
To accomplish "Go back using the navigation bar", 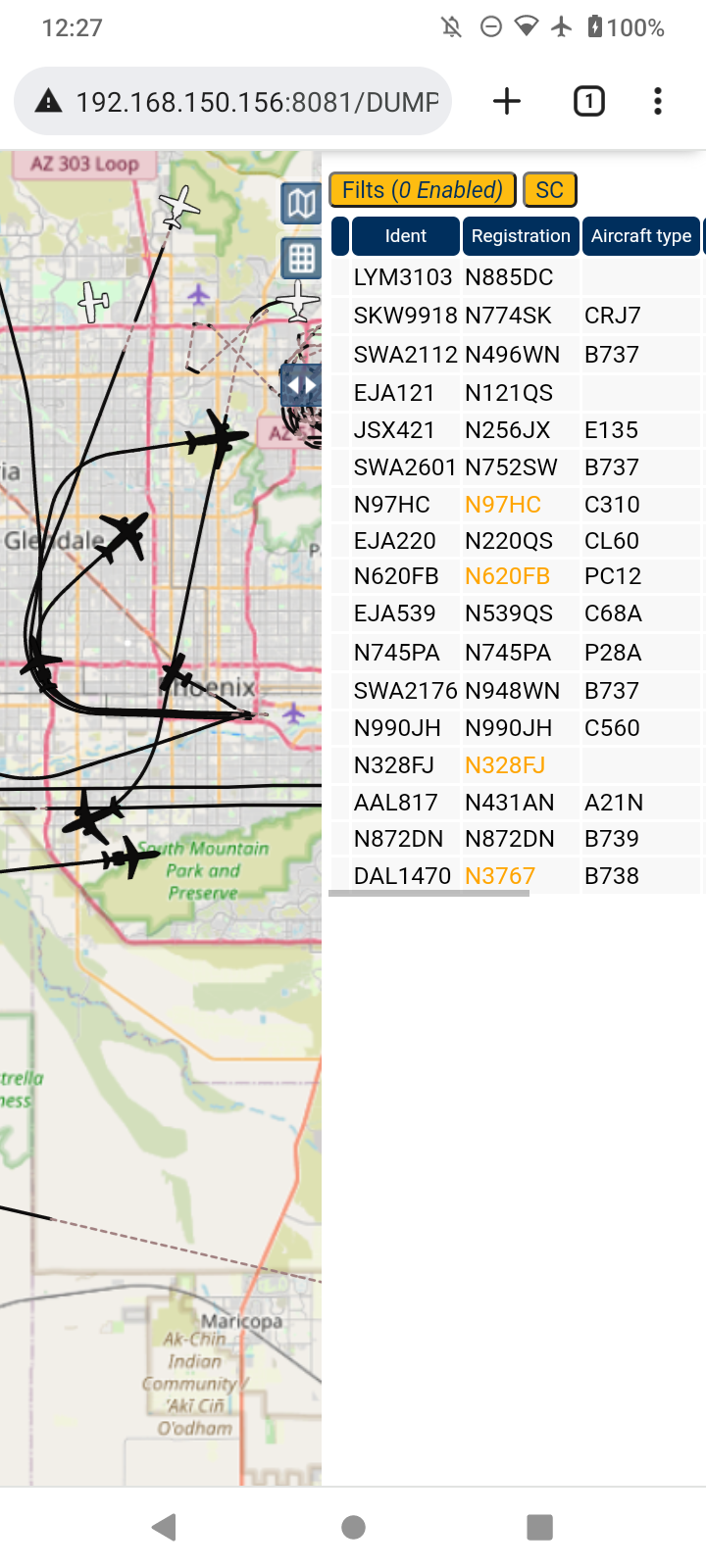I will coord(165,1527).
